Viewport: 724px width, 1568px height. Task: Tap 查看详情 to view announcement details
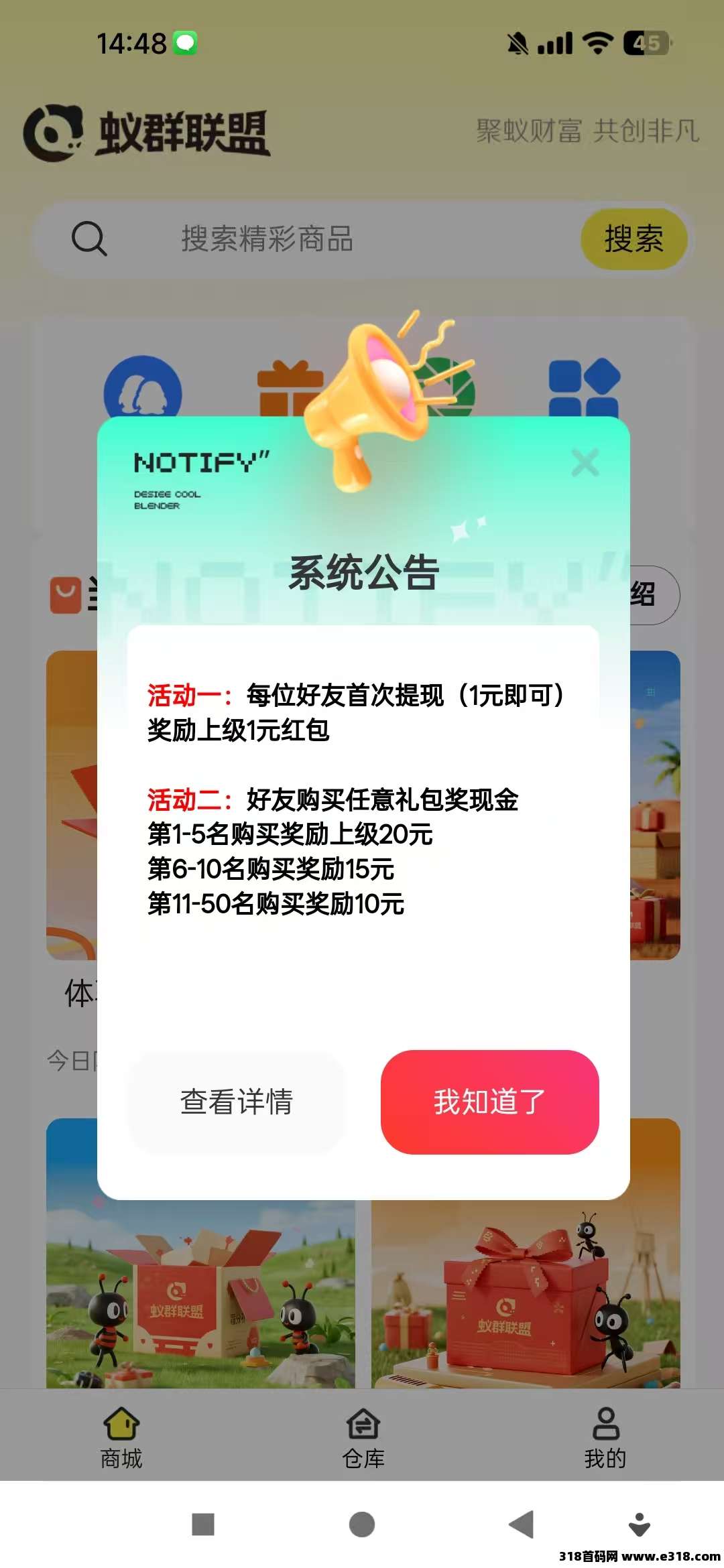pyautogui.click(x=237, y=1102)
